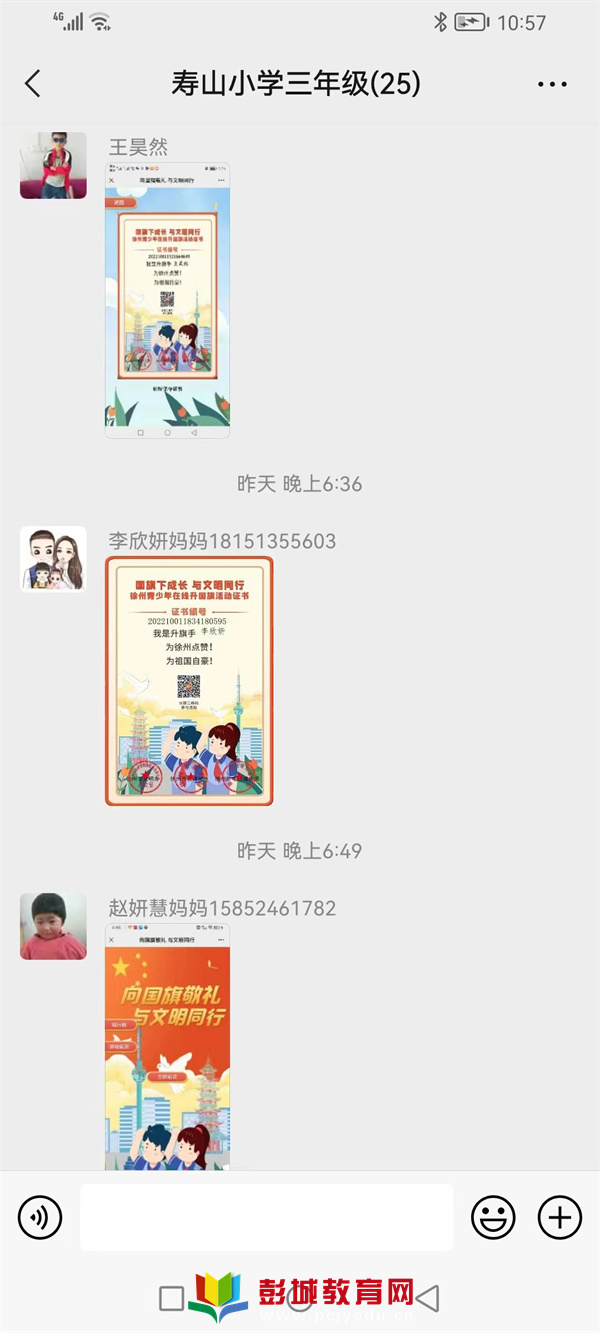This screenshot has height=1333, width=600.
Task: Go back from the group chat
Action: coord(33,83)
